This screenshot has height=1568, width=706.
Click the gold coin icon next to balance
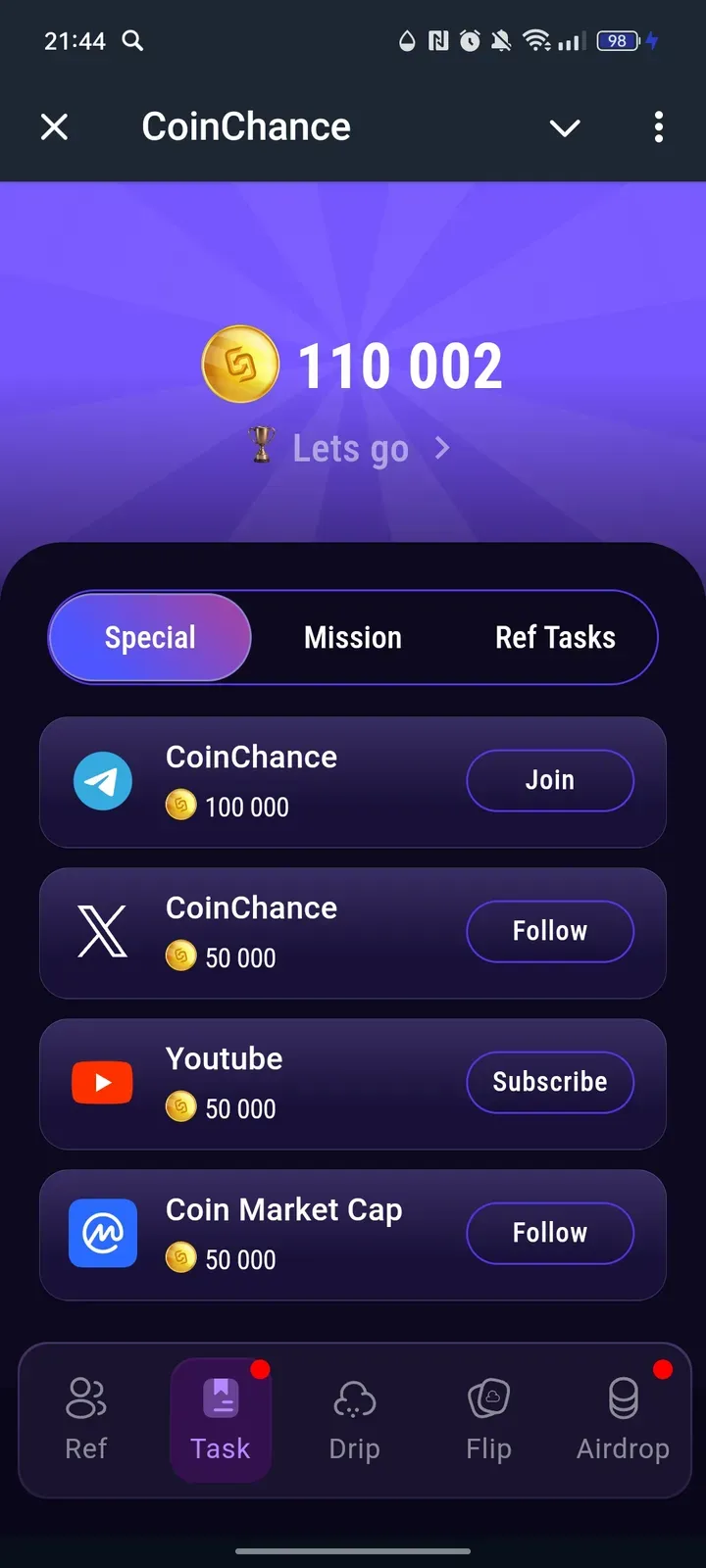[x=241, y=364]
